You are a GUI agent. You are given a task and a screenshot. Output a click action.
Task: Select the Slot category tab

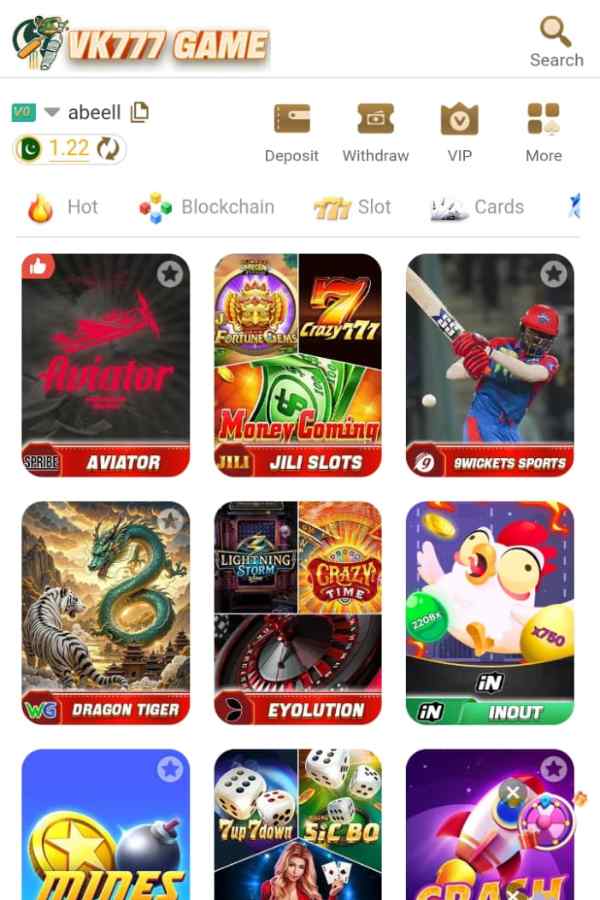click(x=352, y=207)
